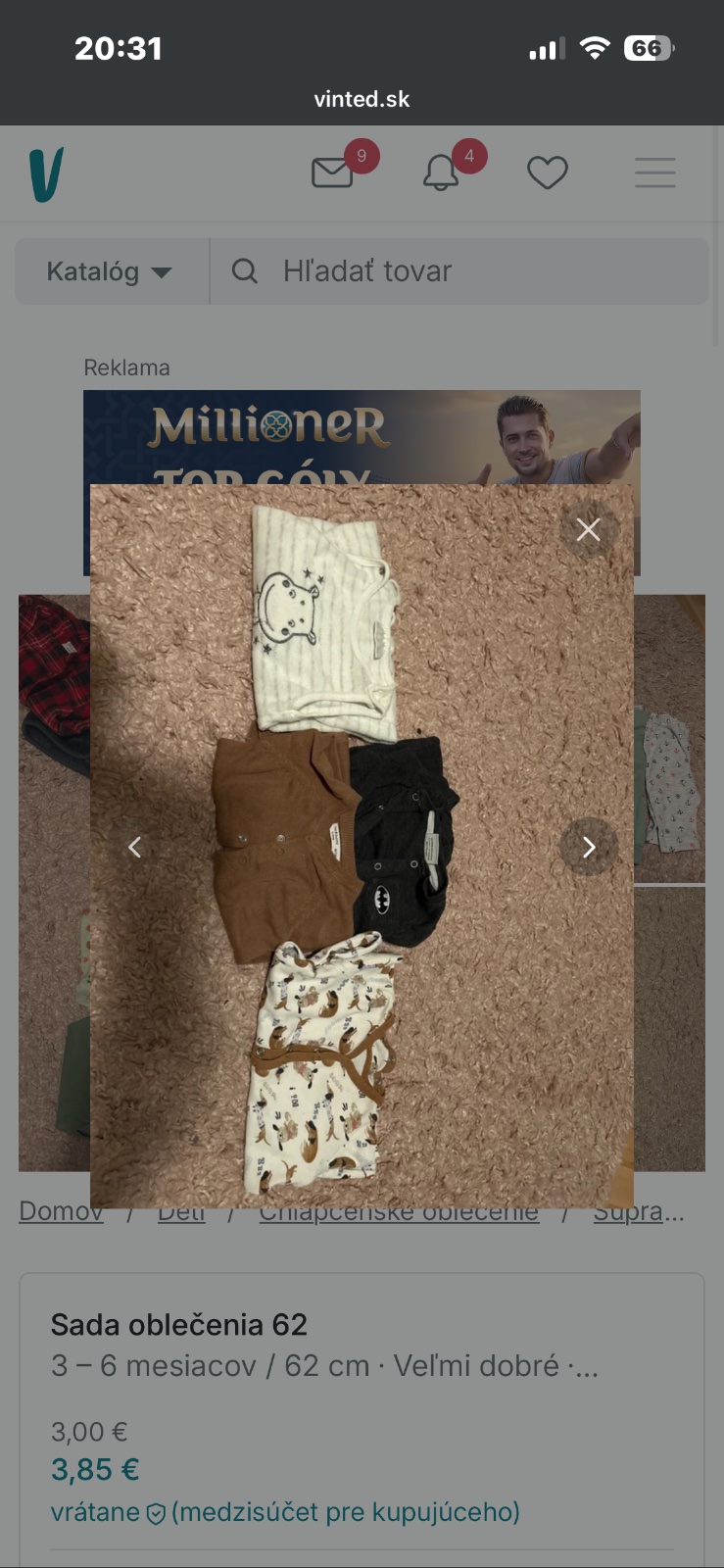Close the photo lightbox
This screenshot has width=724, height=1568.
[588, 529]
